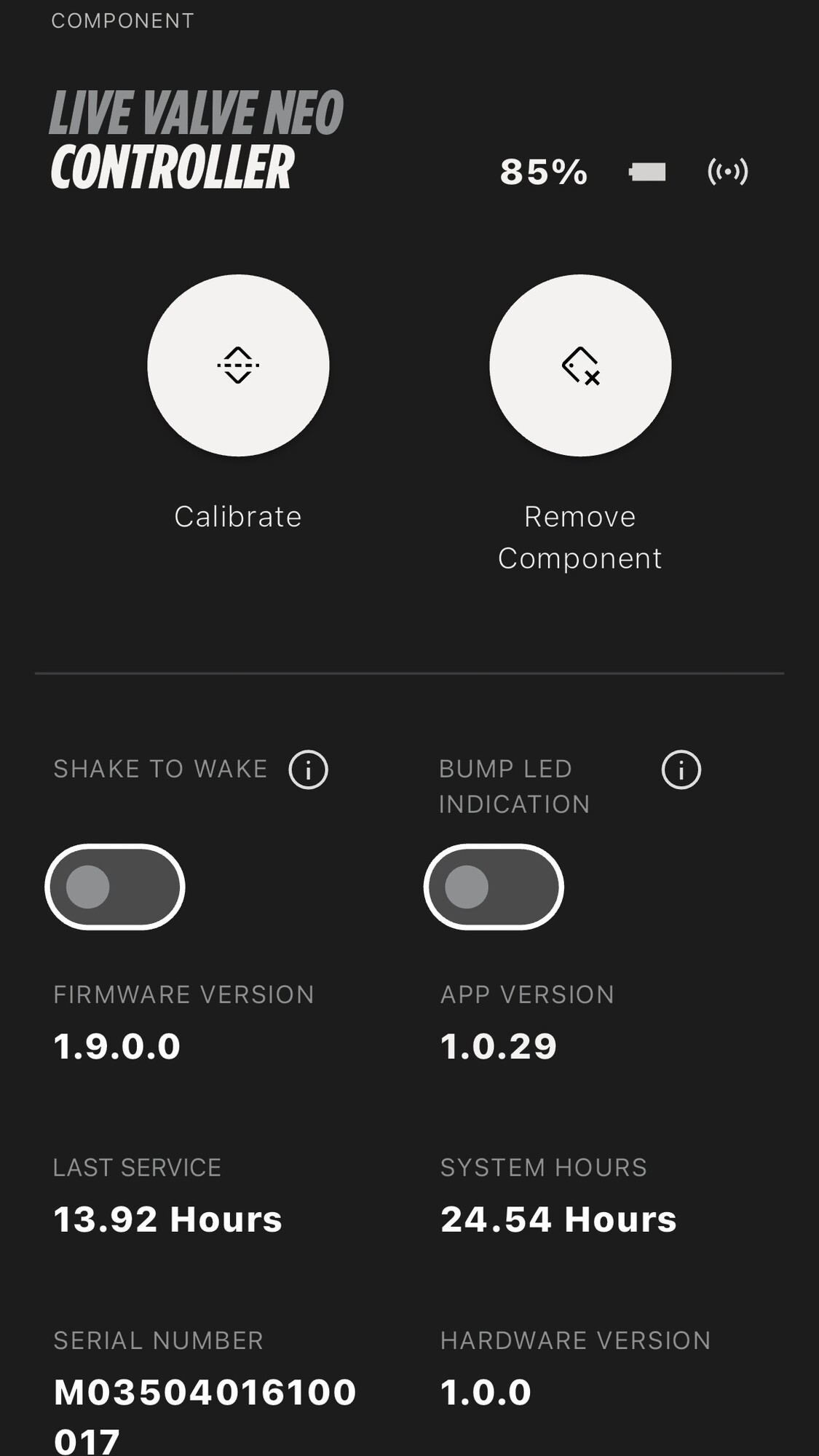Start calibrating the Live Valve Neo controller
Image resolution: width=819 pixels, height=1456 pixels.
[238, 365]
